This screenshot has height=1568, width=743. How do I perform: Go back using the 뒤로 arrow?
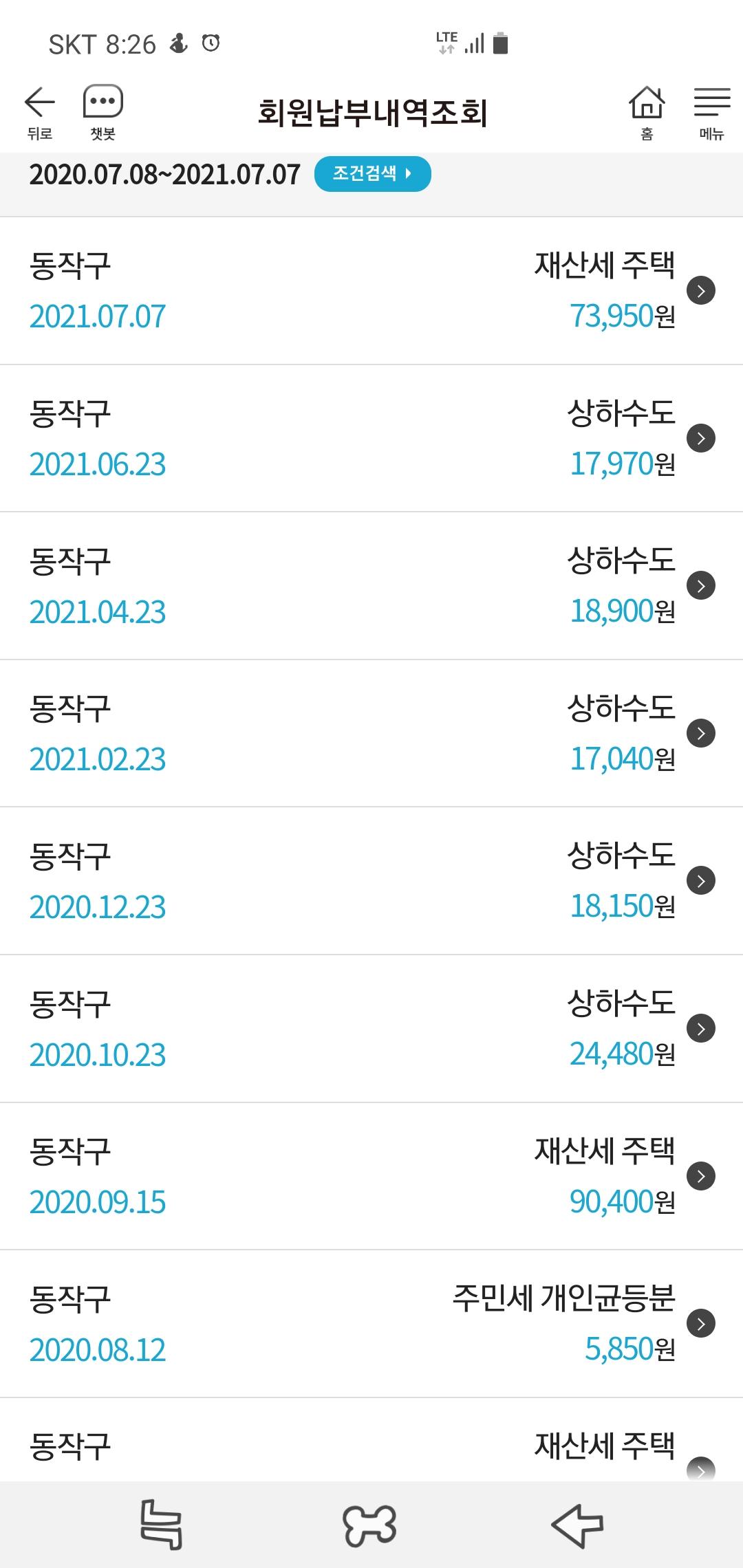coord(39,112)
